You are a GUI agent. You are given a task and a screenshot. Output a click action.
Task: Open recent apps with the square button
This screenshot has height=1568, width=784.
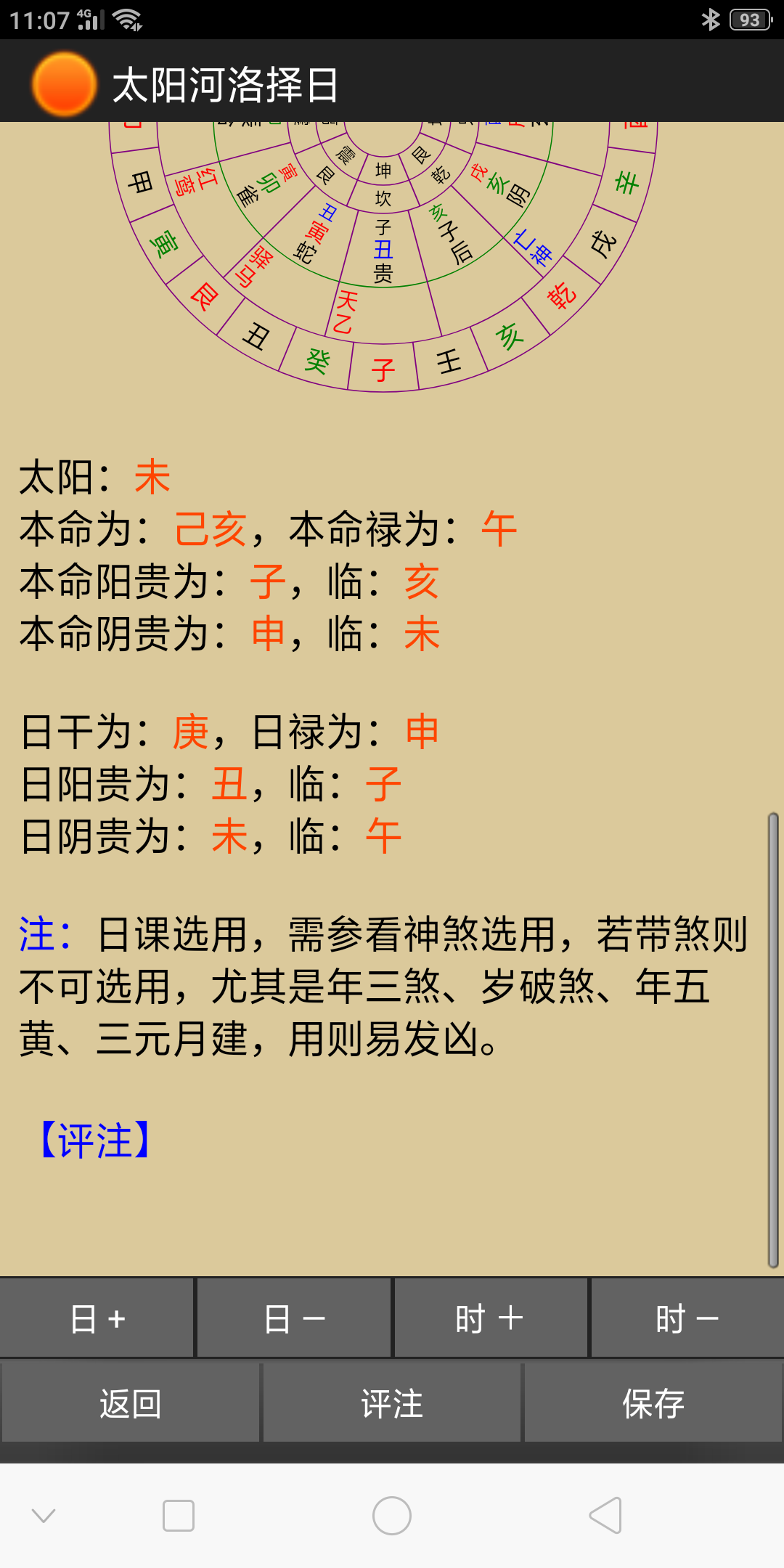pyautogui.click(x=179, y=1516)
